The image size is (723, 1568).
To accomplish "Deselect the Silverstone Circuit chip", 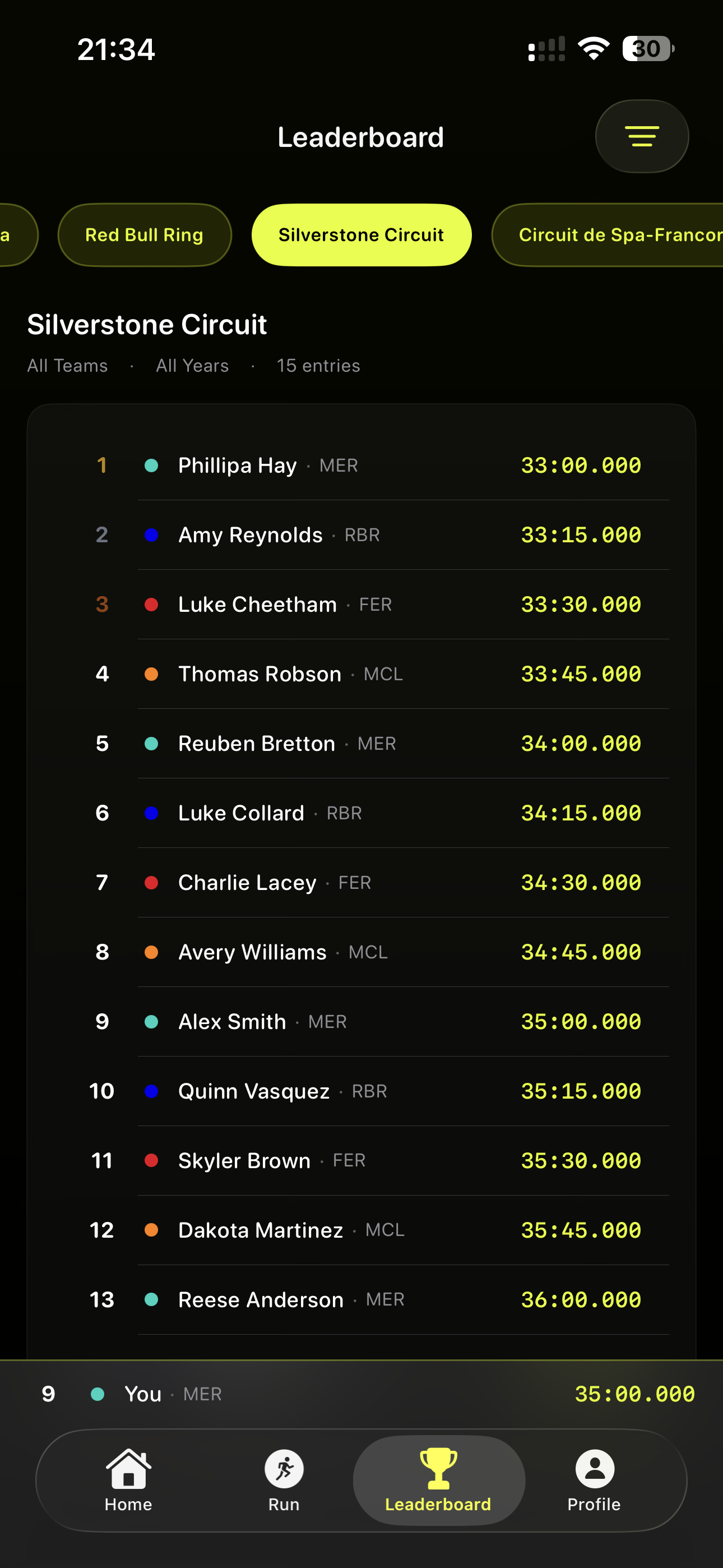I will point(361,234).
